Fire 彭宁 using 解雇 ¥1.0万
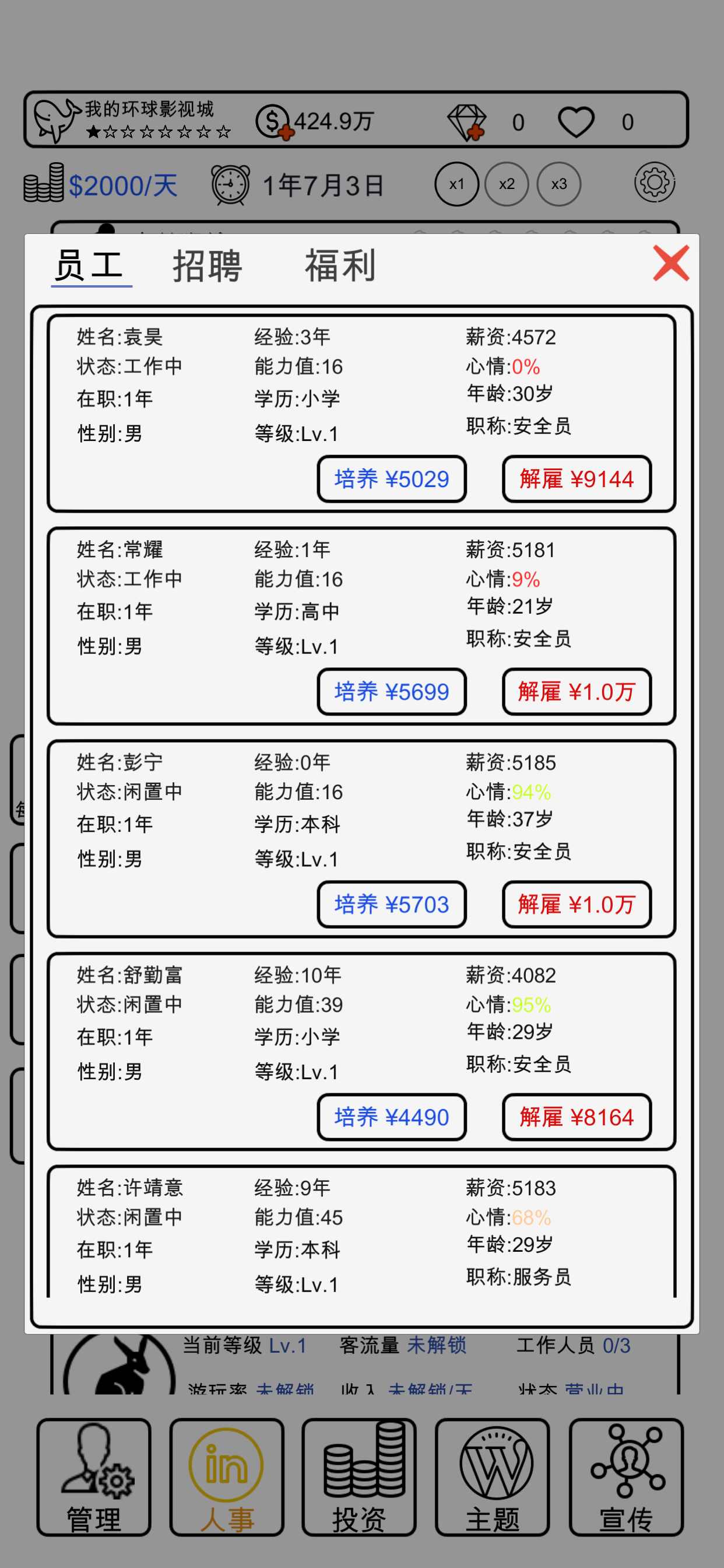 576,905
